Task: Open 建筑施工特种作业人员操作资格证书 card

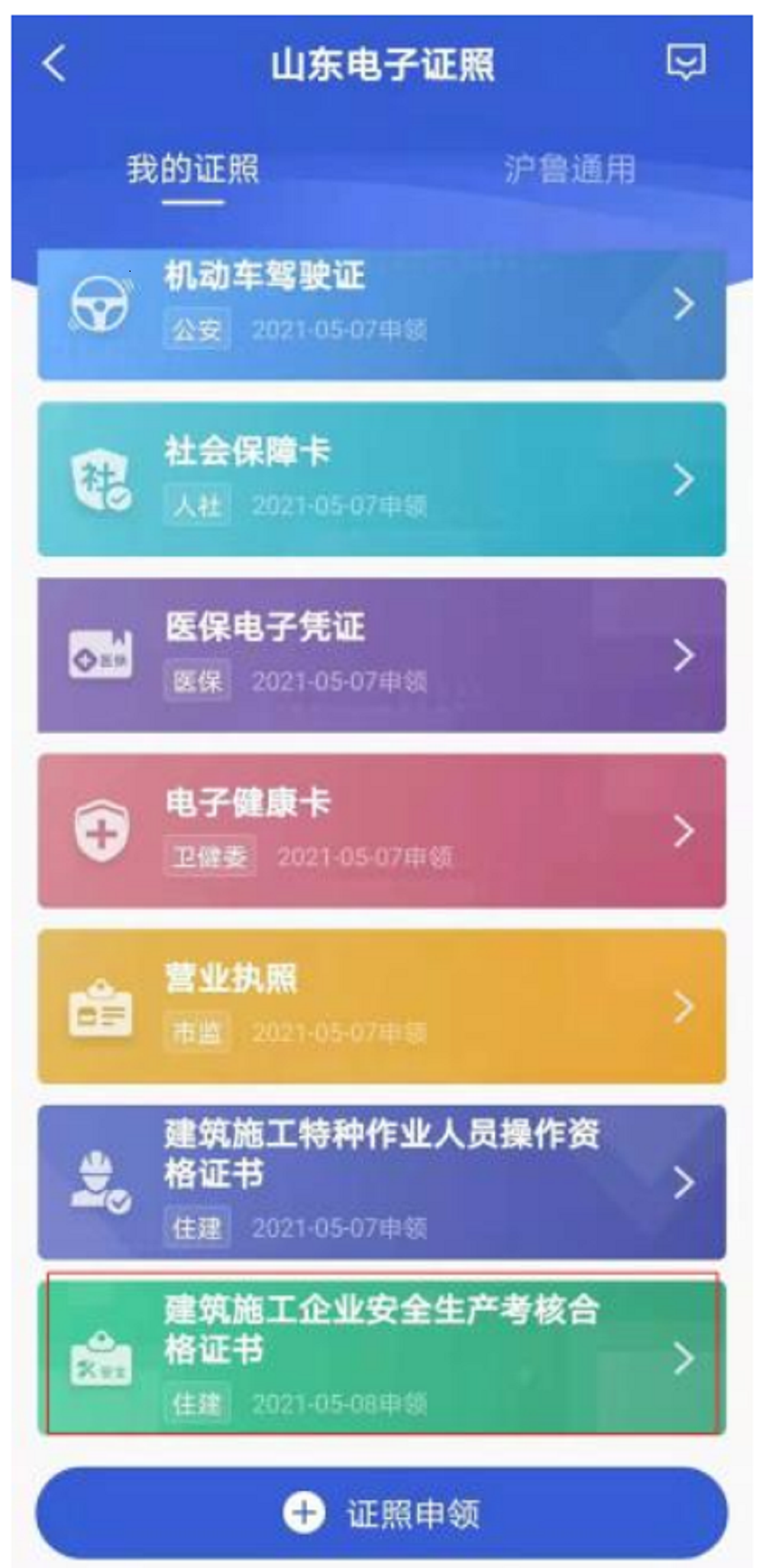Action: point(382,1182)
